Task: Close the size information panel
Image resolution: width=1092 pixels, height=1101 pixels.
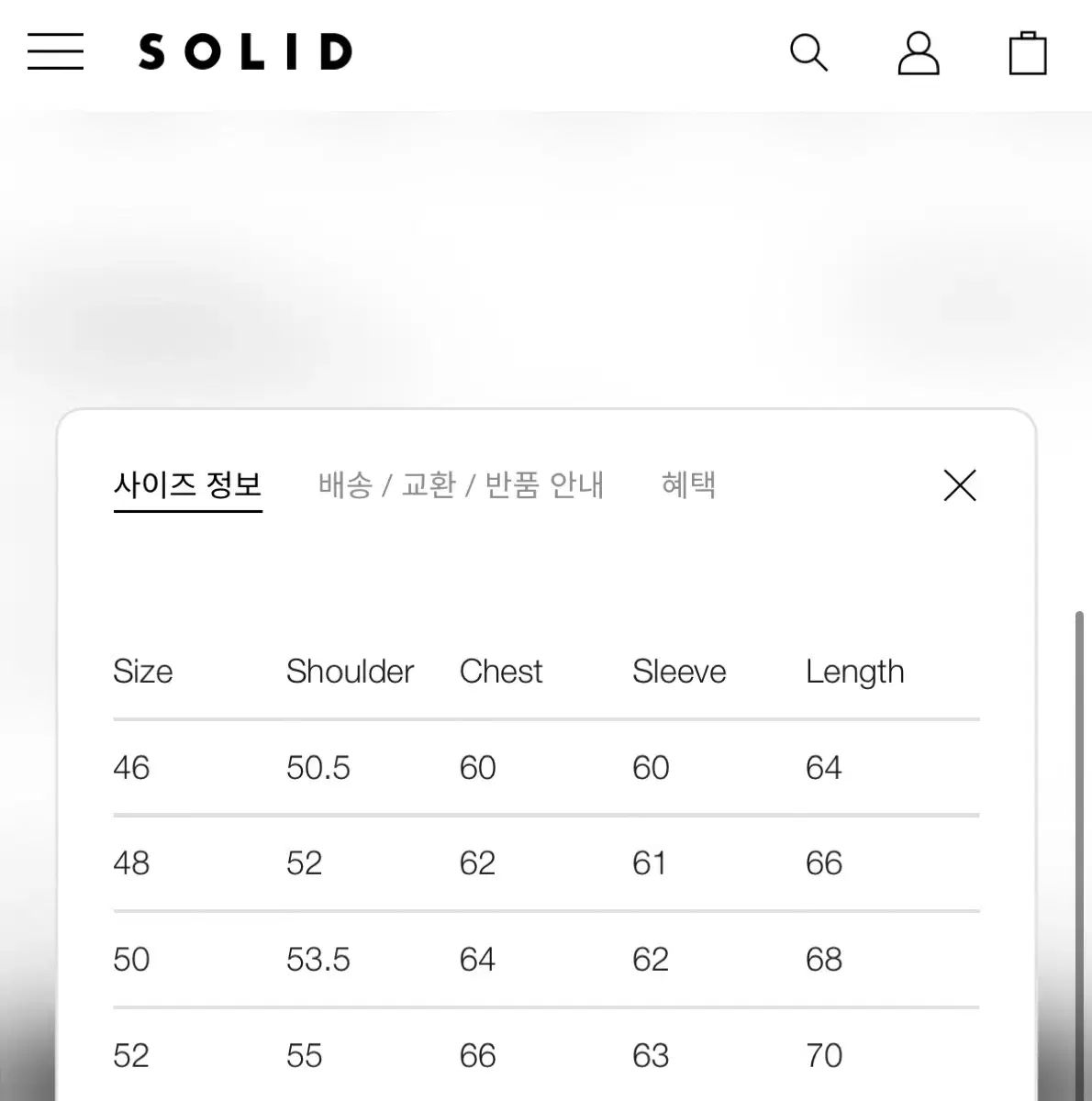Action: (x=960, y=485)
